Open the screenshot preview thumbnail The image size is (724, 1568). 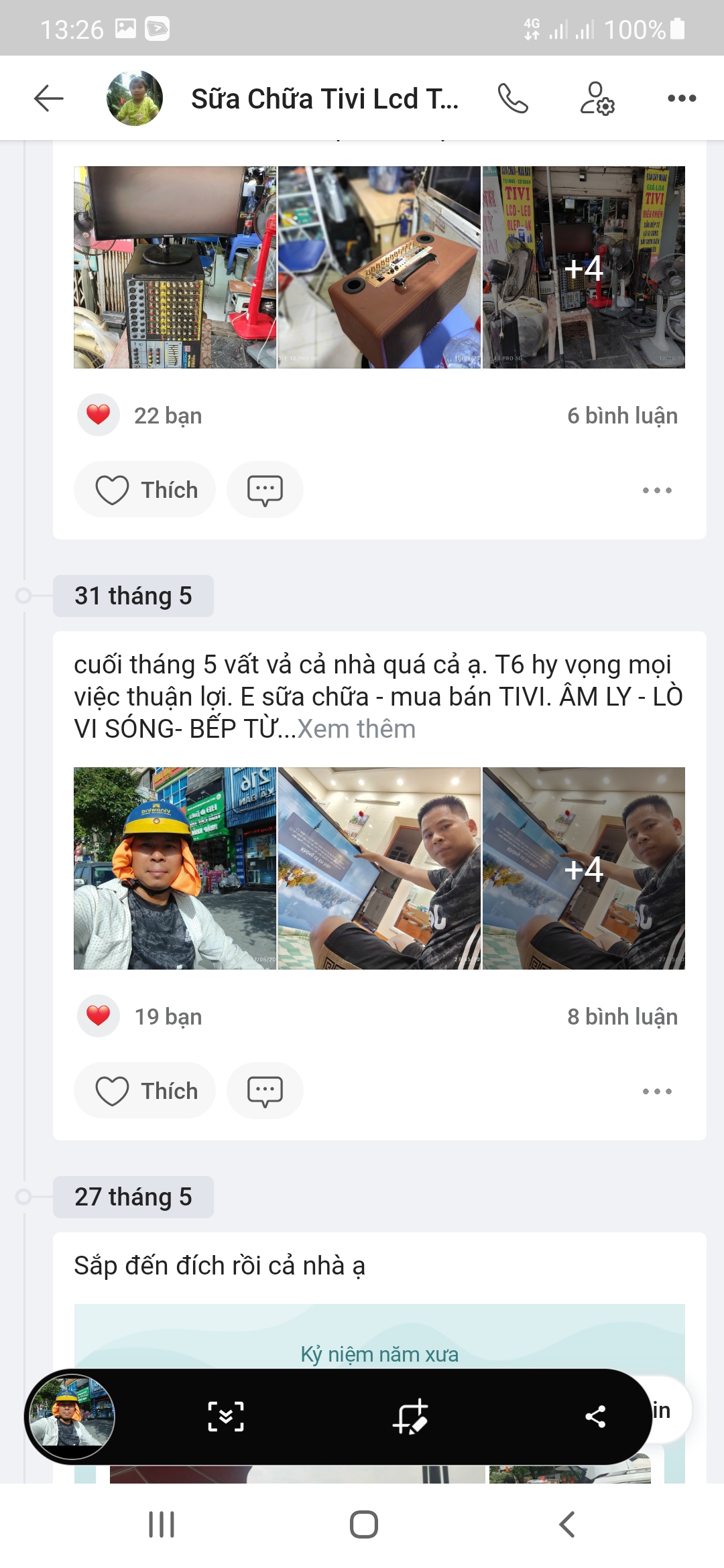pyautogui.click(x=72, y=1417)
